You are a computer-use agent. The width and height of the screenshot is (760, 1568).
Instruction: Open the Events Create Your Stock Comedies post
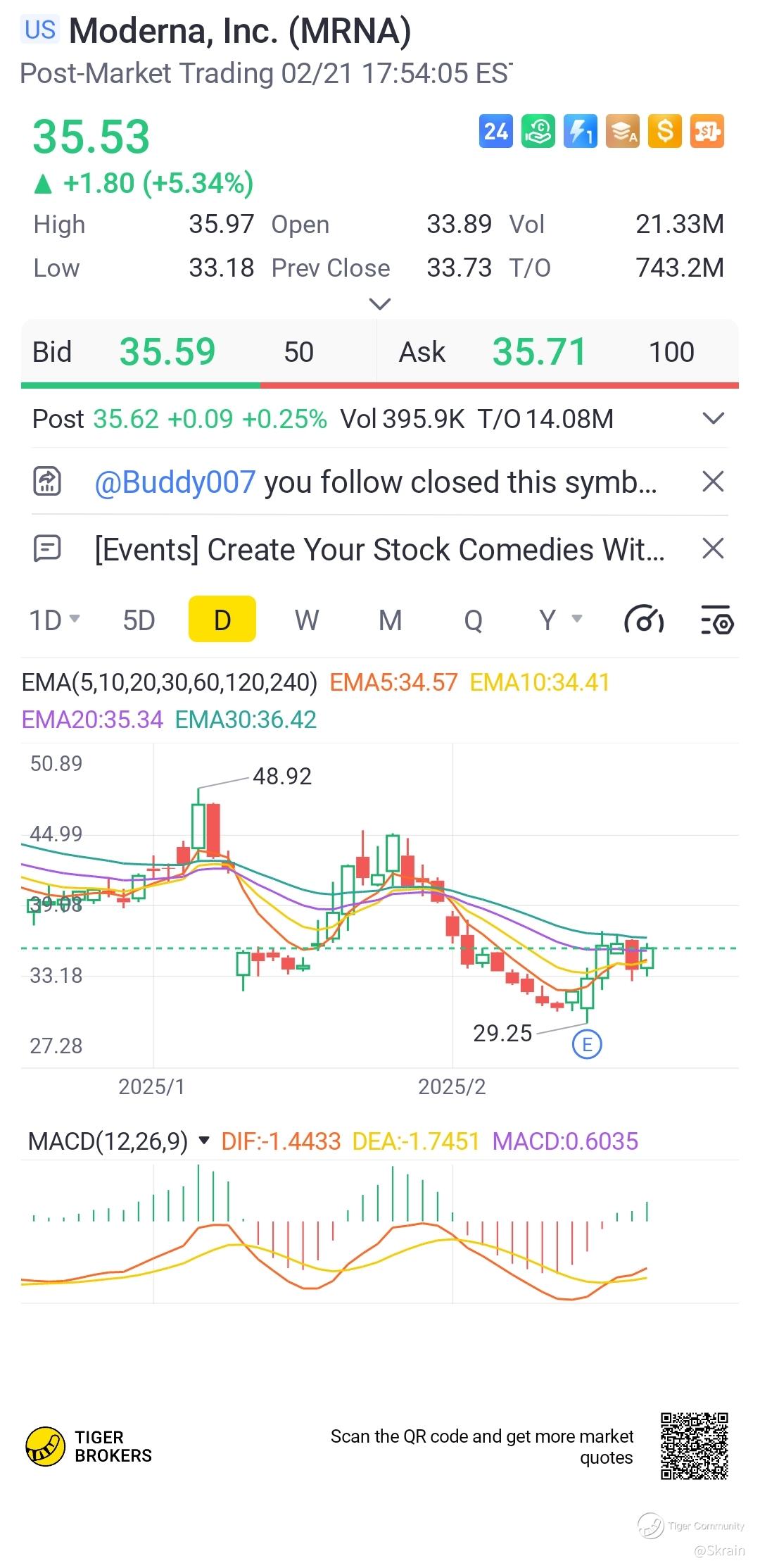coord(379,549)
